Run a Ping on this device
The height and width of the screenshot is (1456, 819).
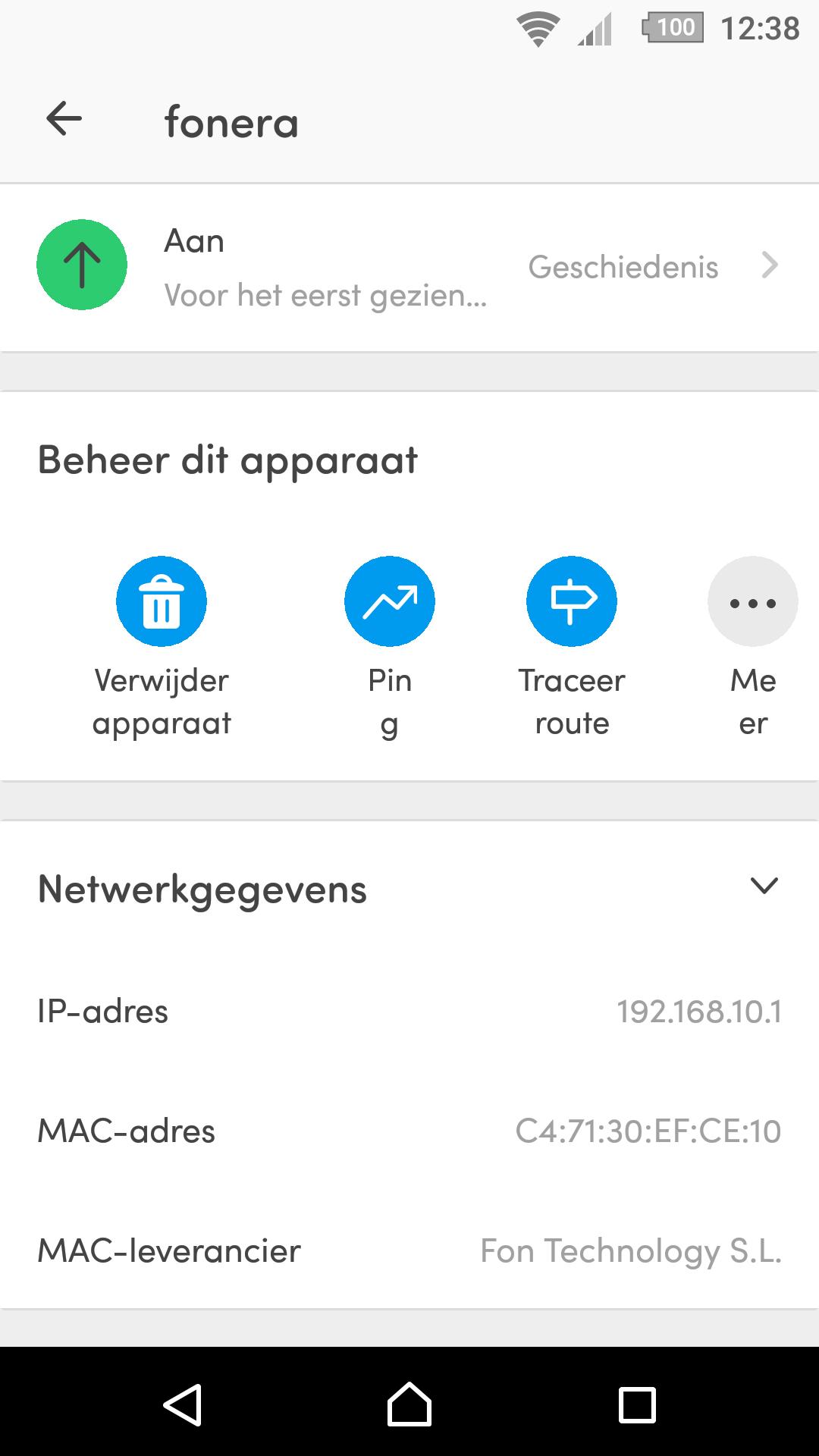(390, 601)
